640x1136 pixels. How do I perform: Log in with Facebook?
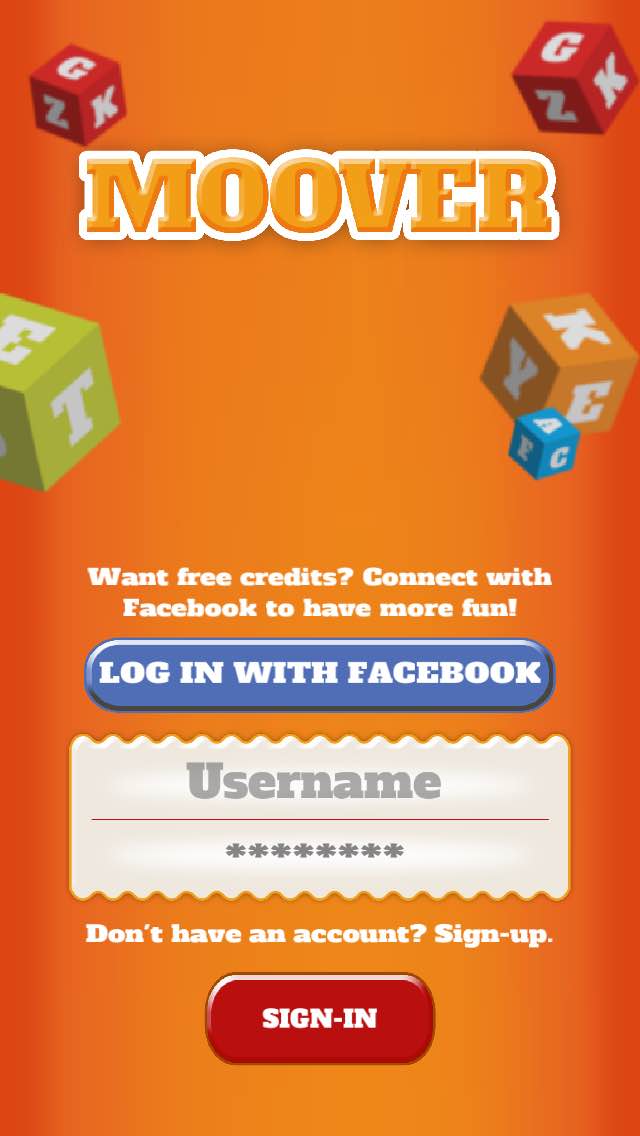(x=319, y=673)
